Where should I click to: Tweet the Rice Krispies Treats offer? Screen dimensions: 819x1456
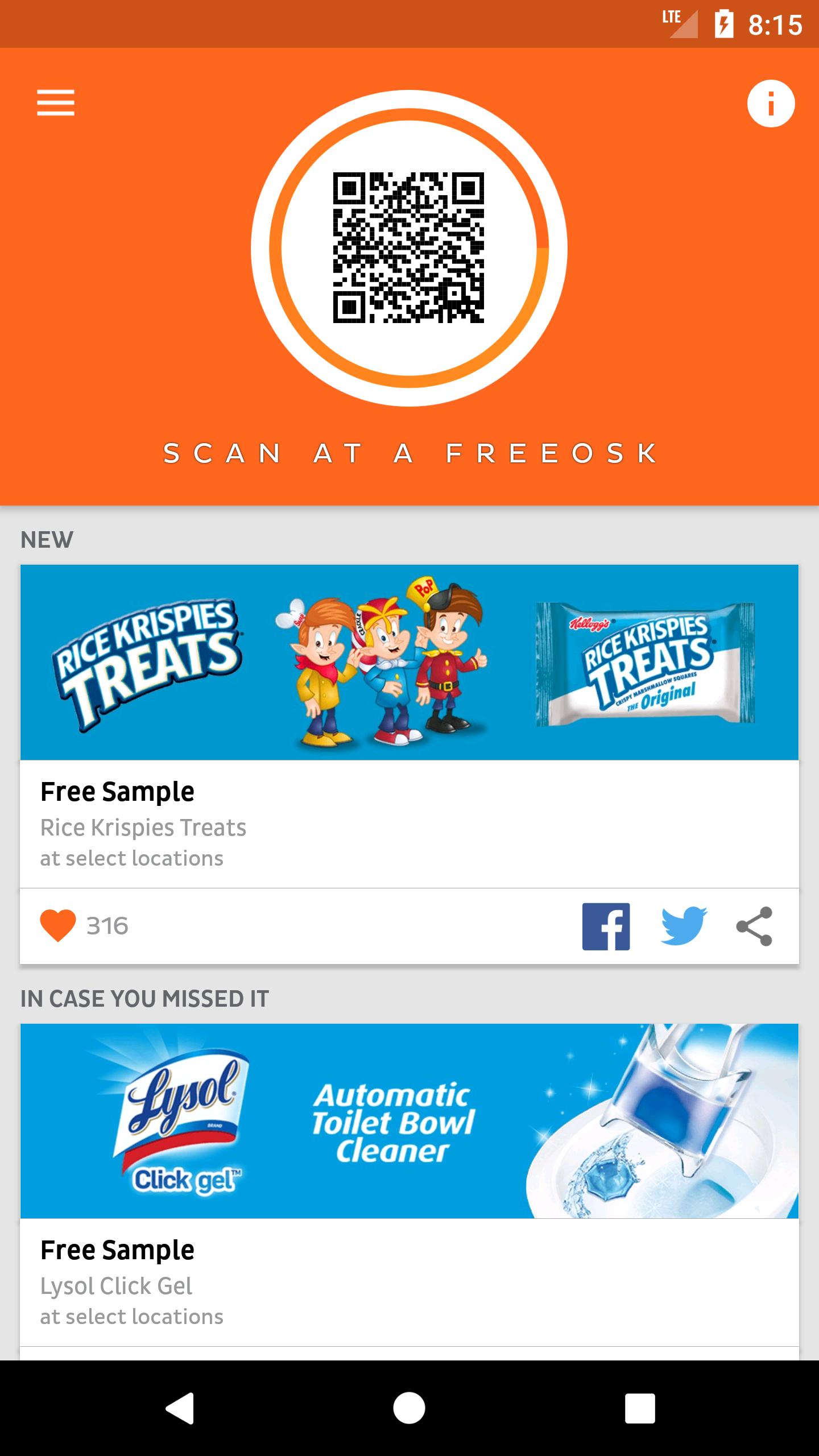[684, 926]
